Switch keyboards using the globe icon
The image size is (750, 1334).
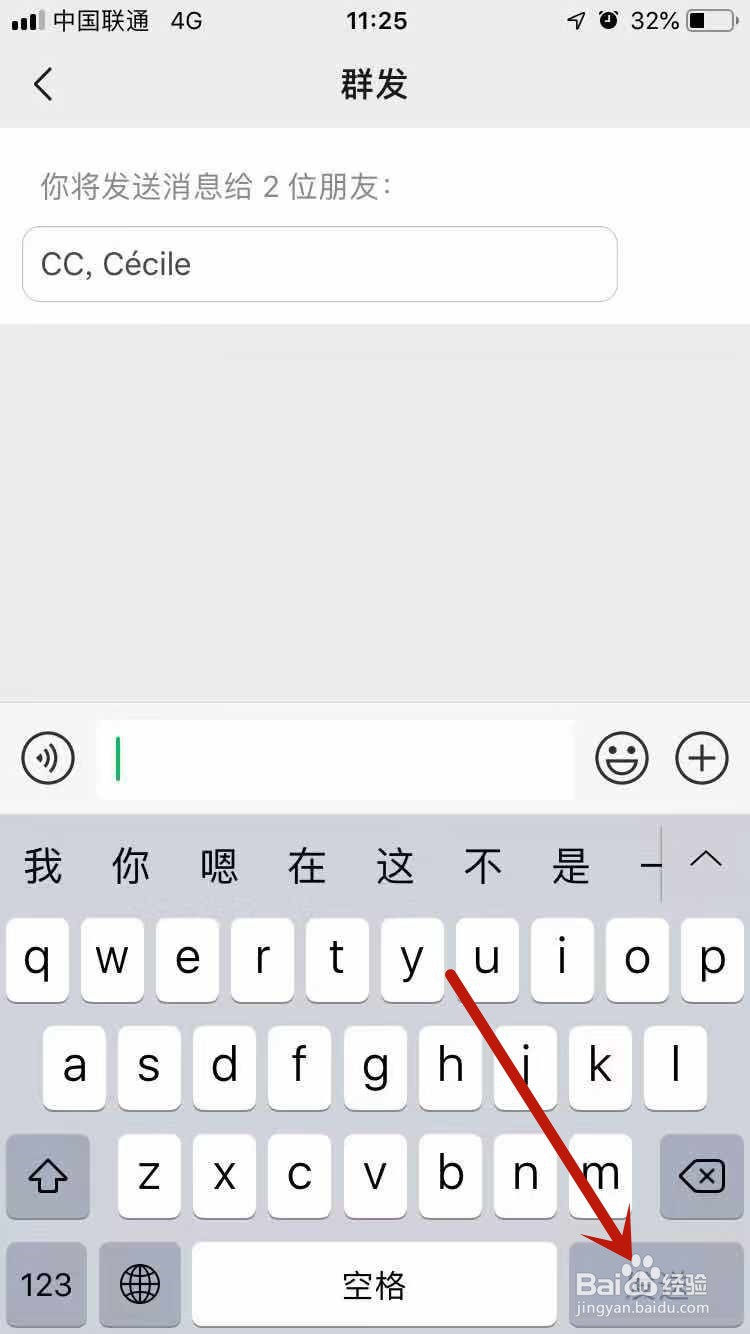point(140,1285)
